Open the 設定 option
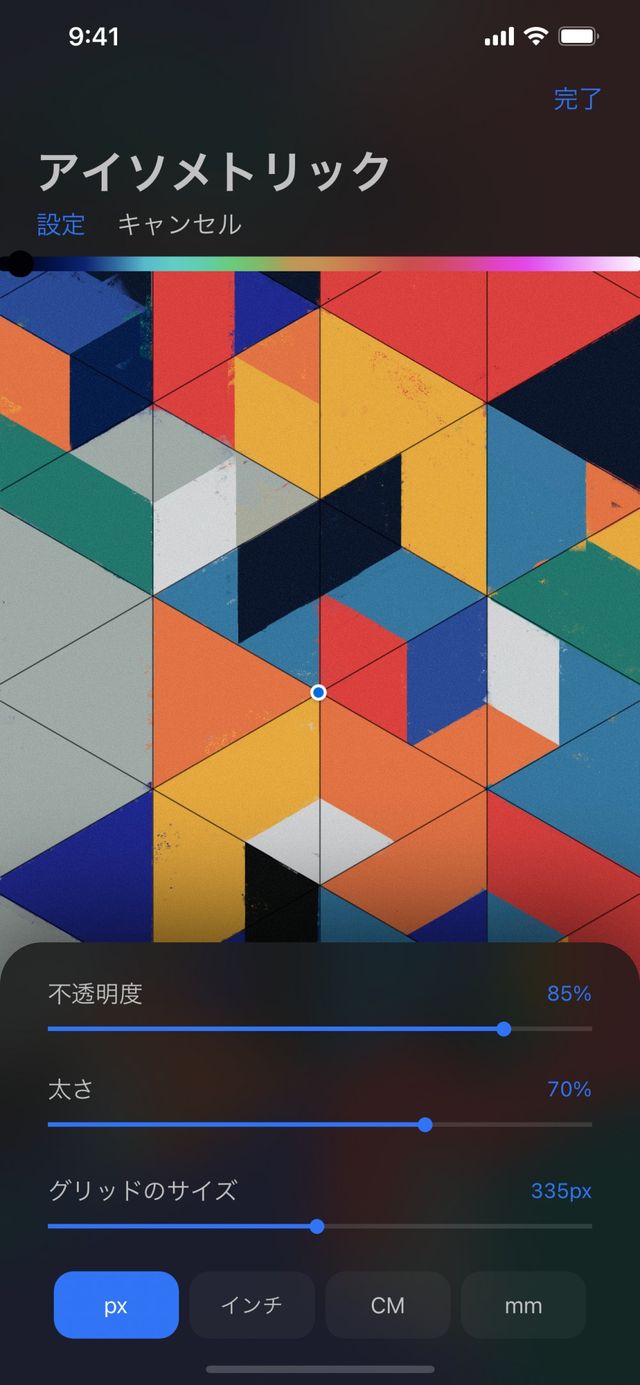The width and height of the screenshot is (640, 1385). click(61, 225)
